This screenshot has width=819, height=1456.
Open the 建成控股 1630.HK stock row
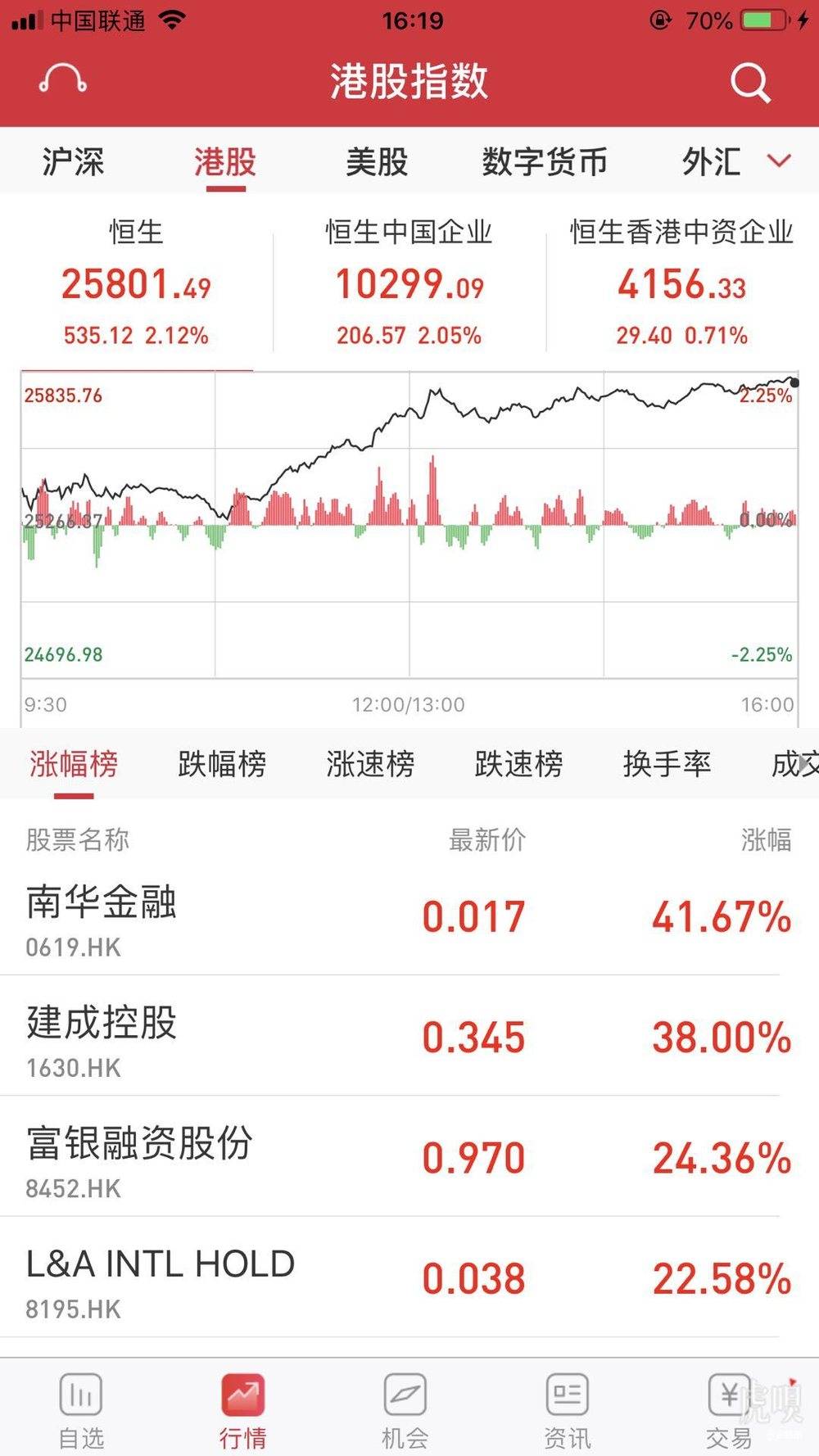[x=409, y=1037]
